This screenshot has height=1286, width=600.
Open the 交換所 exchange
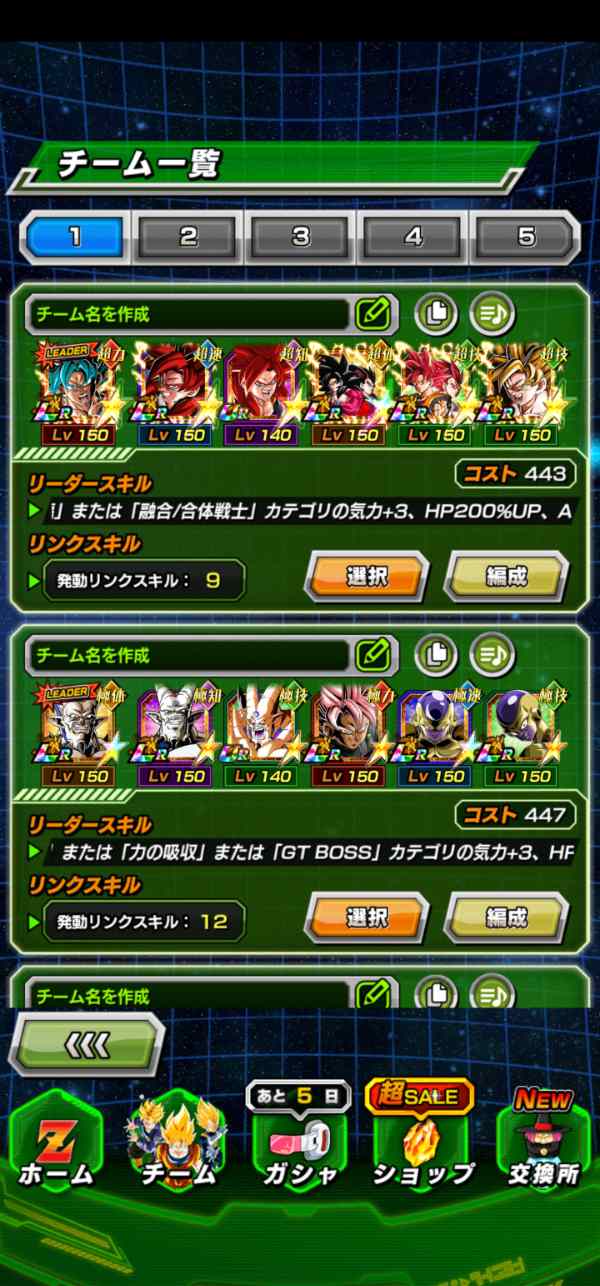point(545,1150)
